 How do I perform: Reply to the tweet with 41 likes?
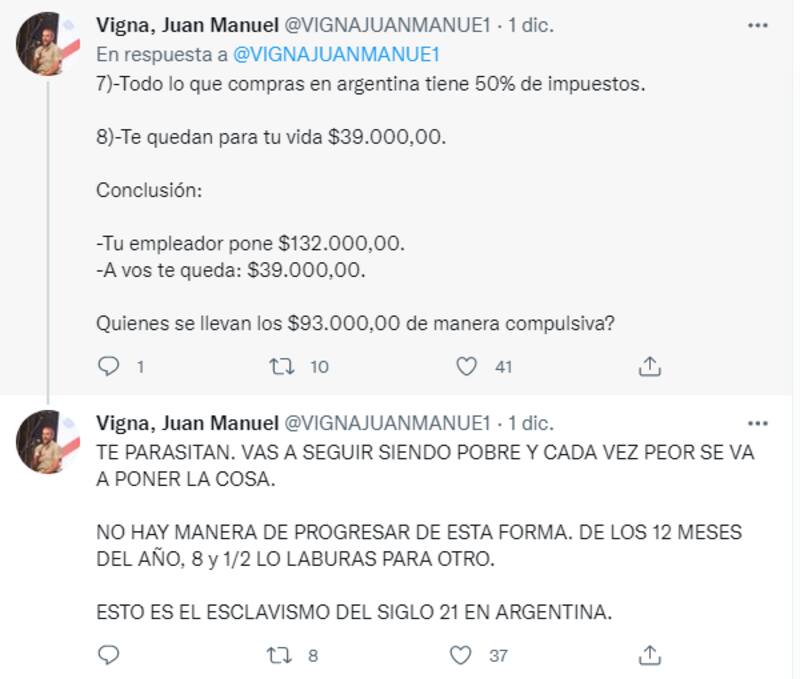tap(109, 367)
